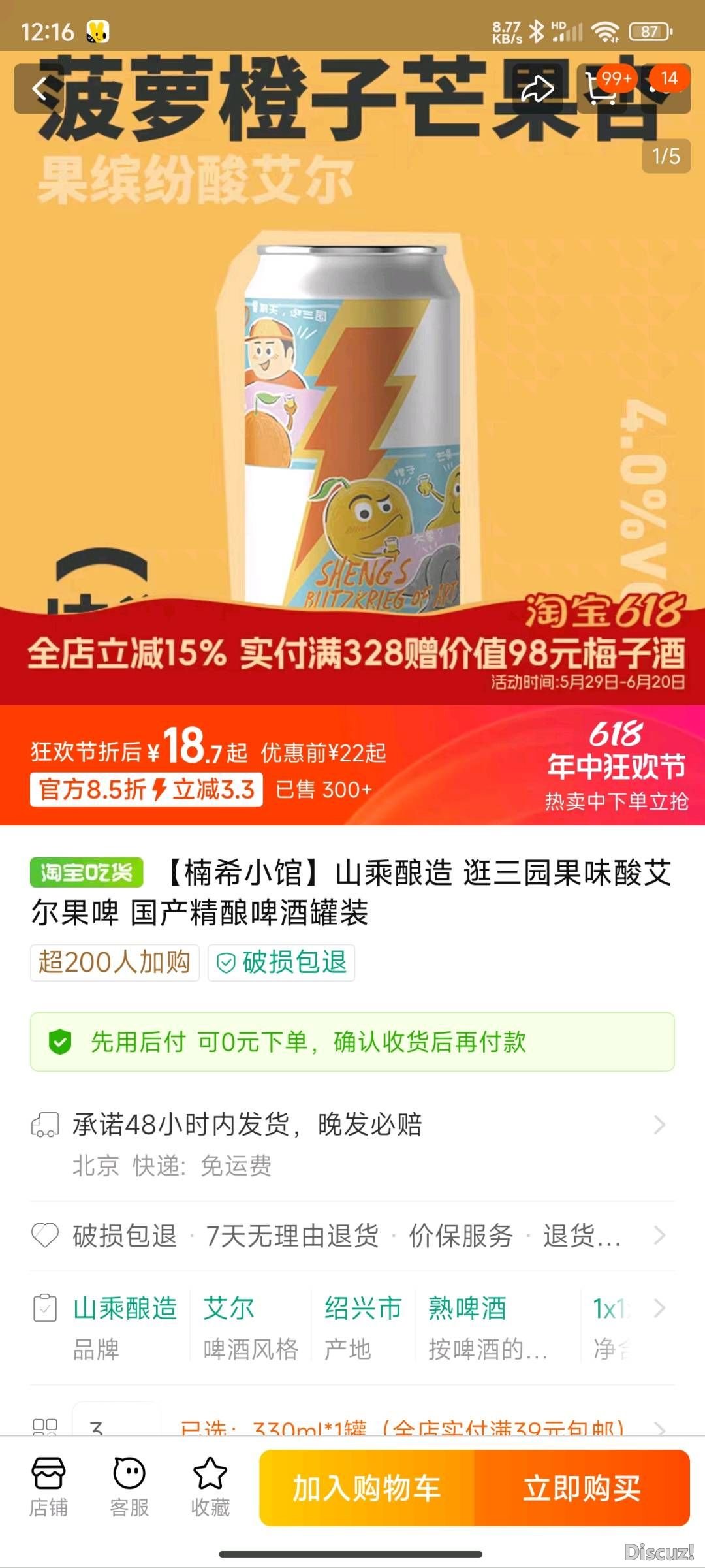
Task: Share this product
Action: pos(537,89)
